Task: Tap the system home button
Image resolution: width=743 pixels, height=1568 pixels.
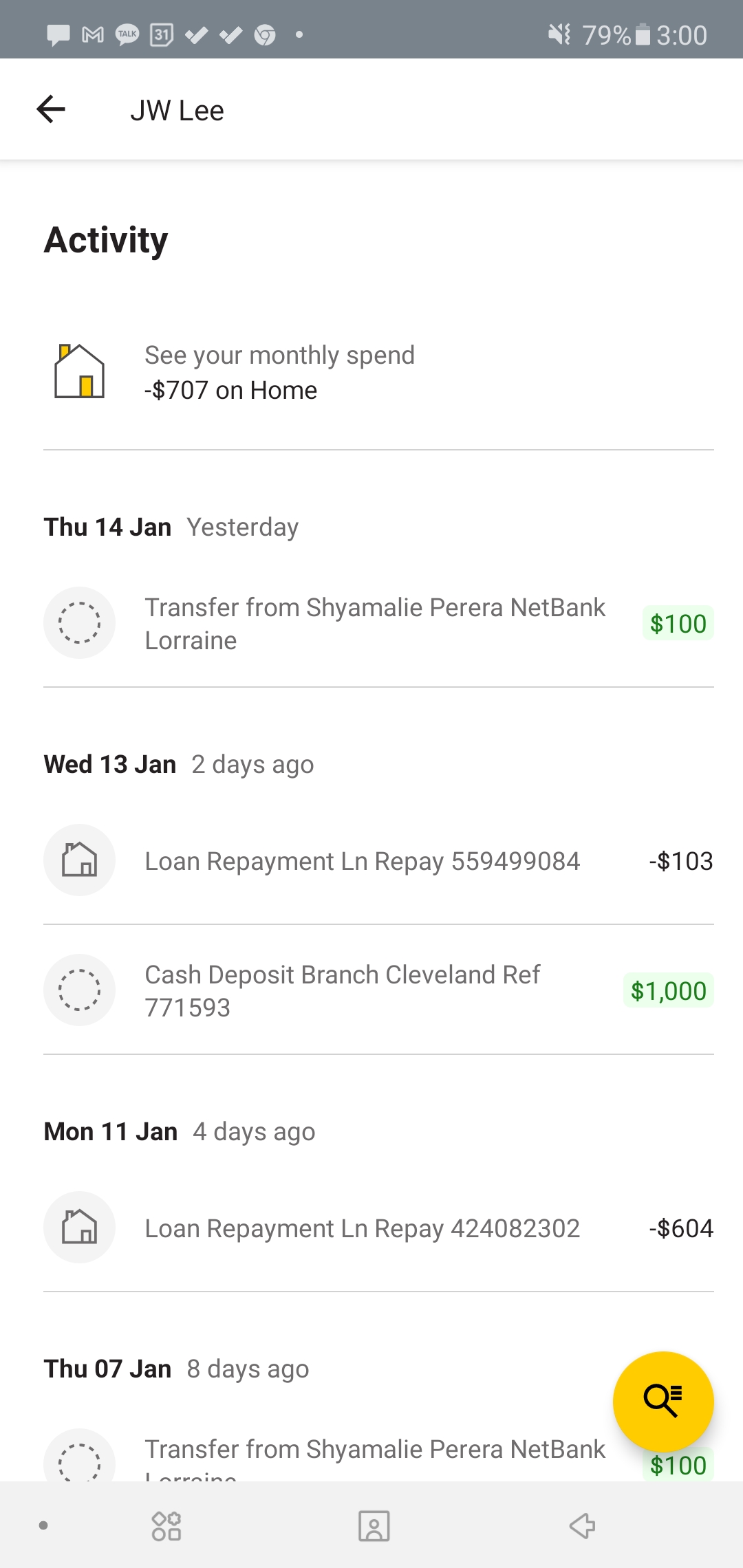Action: click(x=374, y=1525)
